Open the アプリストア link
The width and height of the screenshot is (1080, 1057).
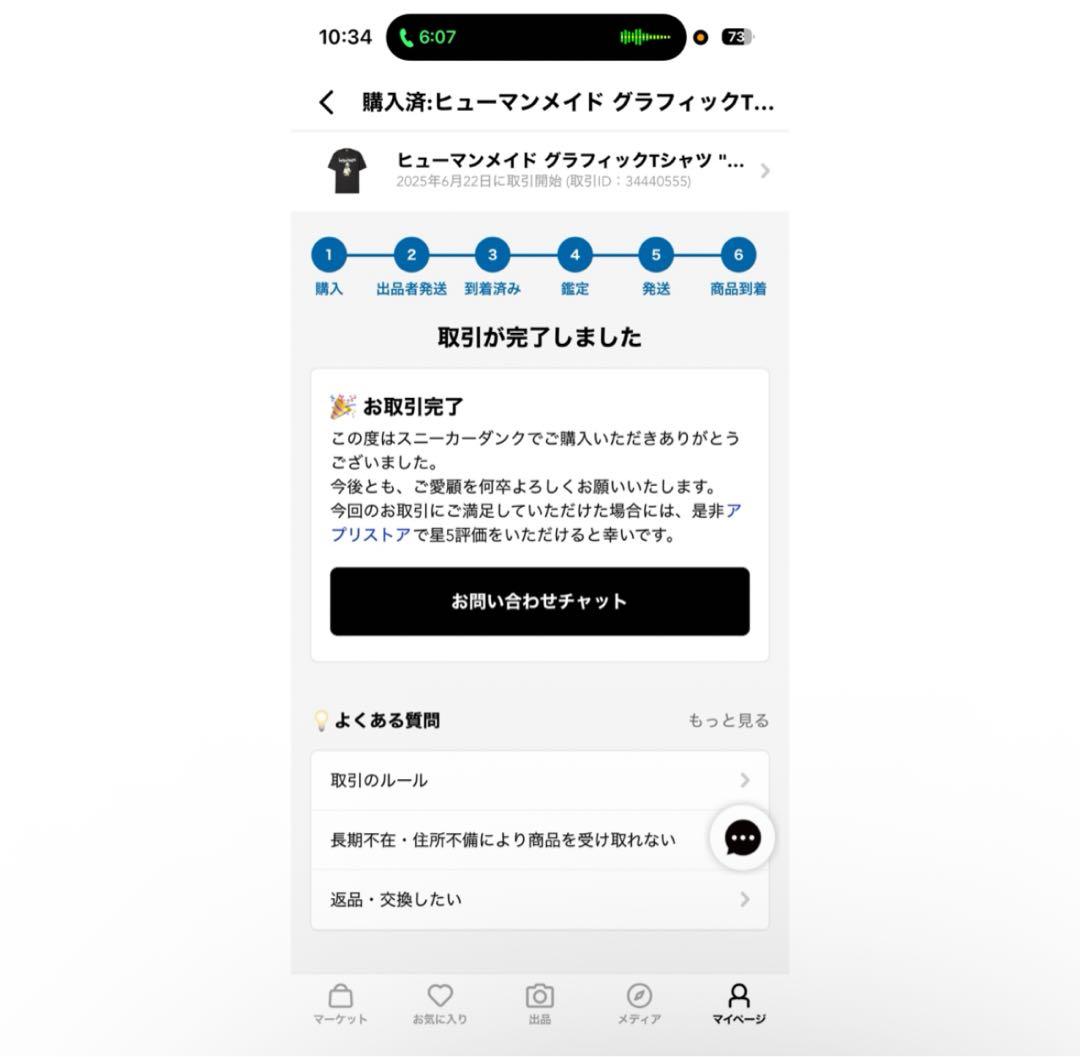point(371,535)
